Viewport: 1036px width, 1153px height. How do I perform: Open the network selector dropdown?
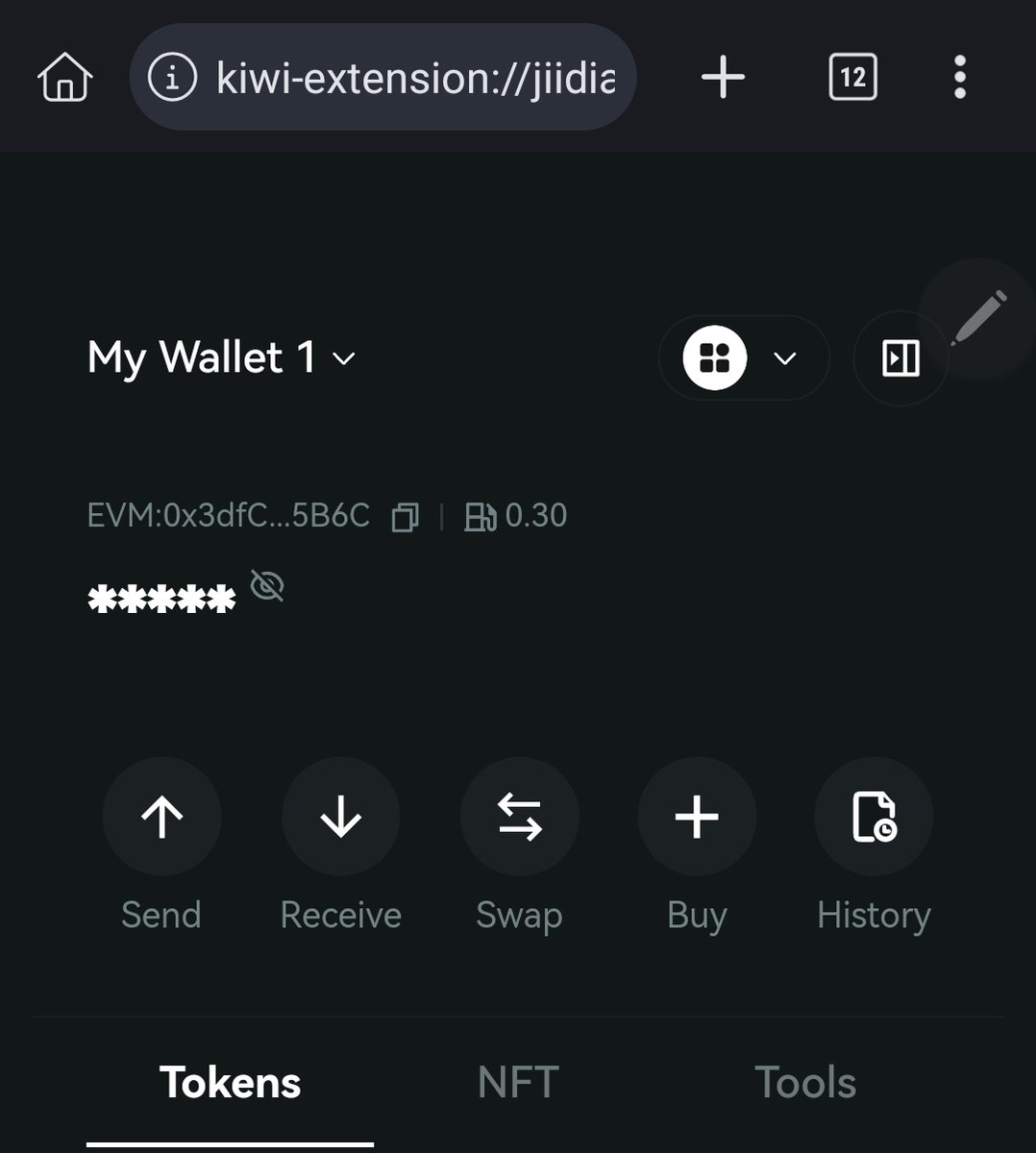click(744, 357)
